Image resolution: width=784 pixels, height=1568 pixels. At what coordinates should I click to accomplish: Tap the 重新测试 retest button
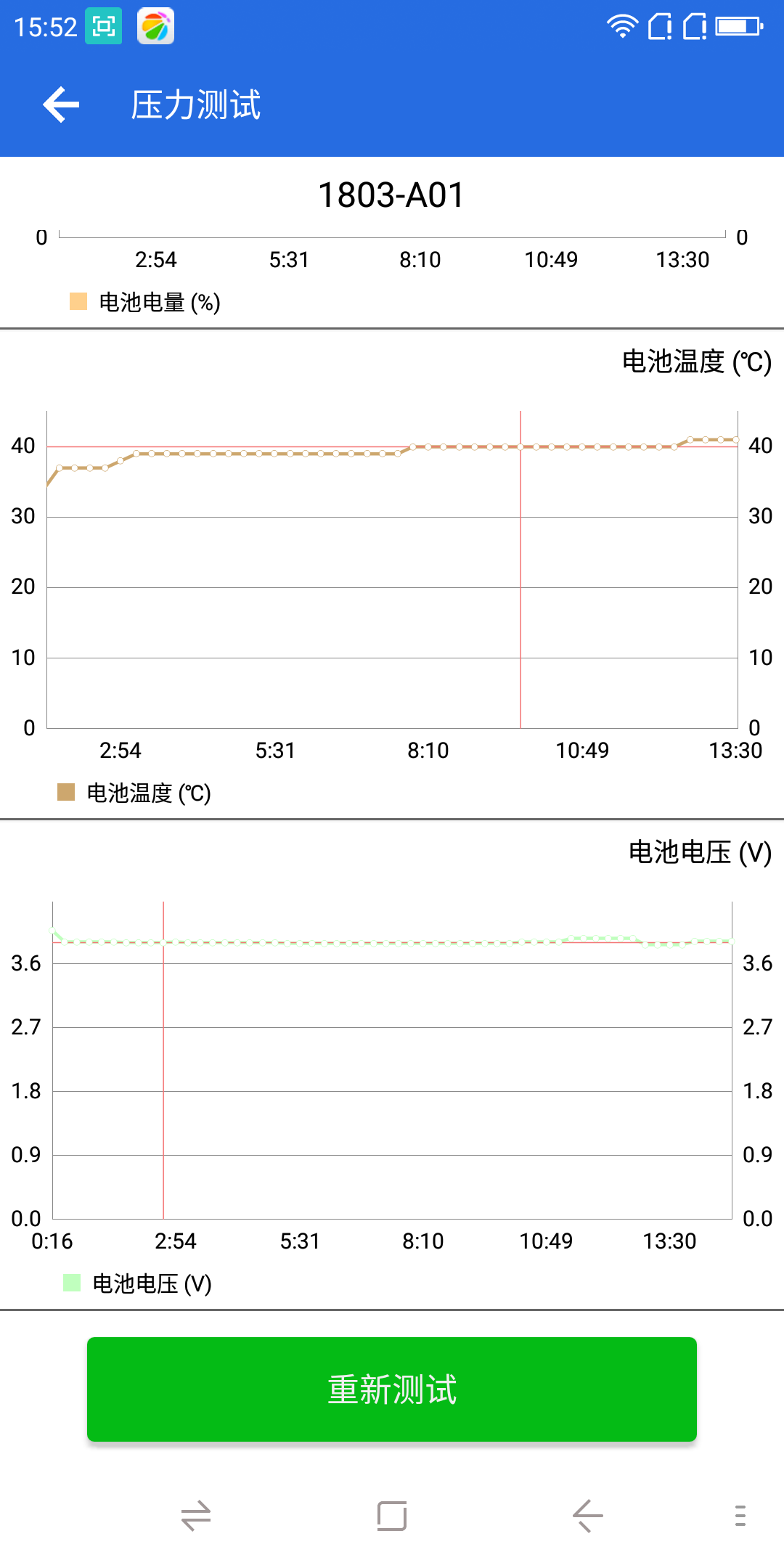tap(392, 1389)
